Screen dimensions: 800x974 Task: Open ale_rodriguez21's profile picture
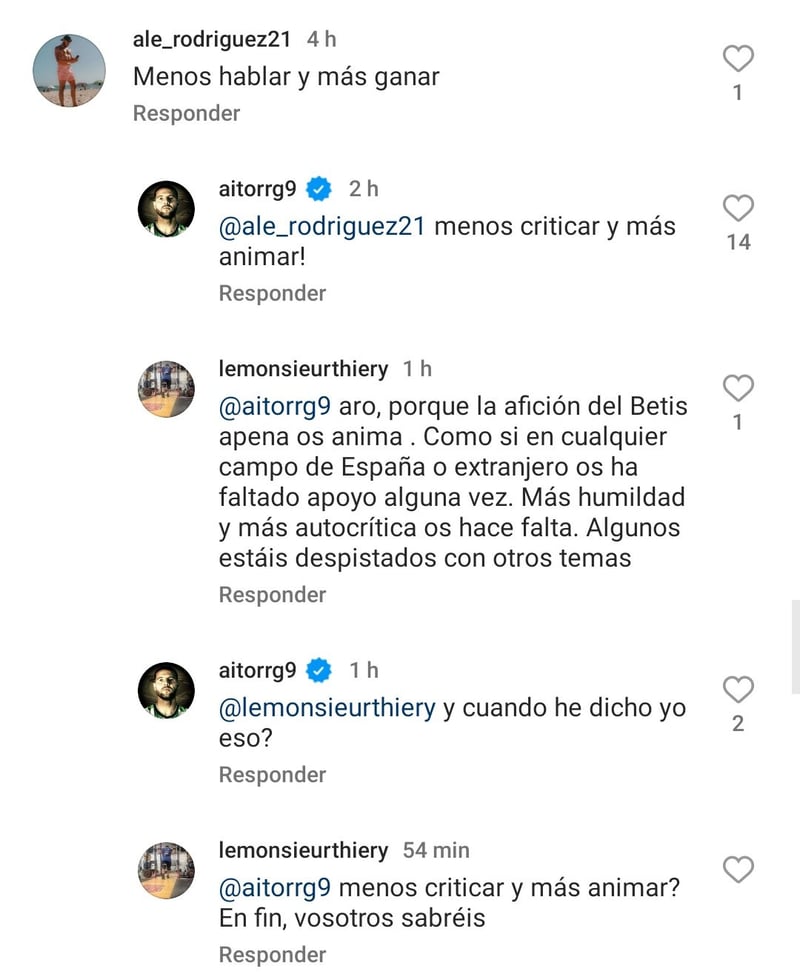tap(69, 70)
